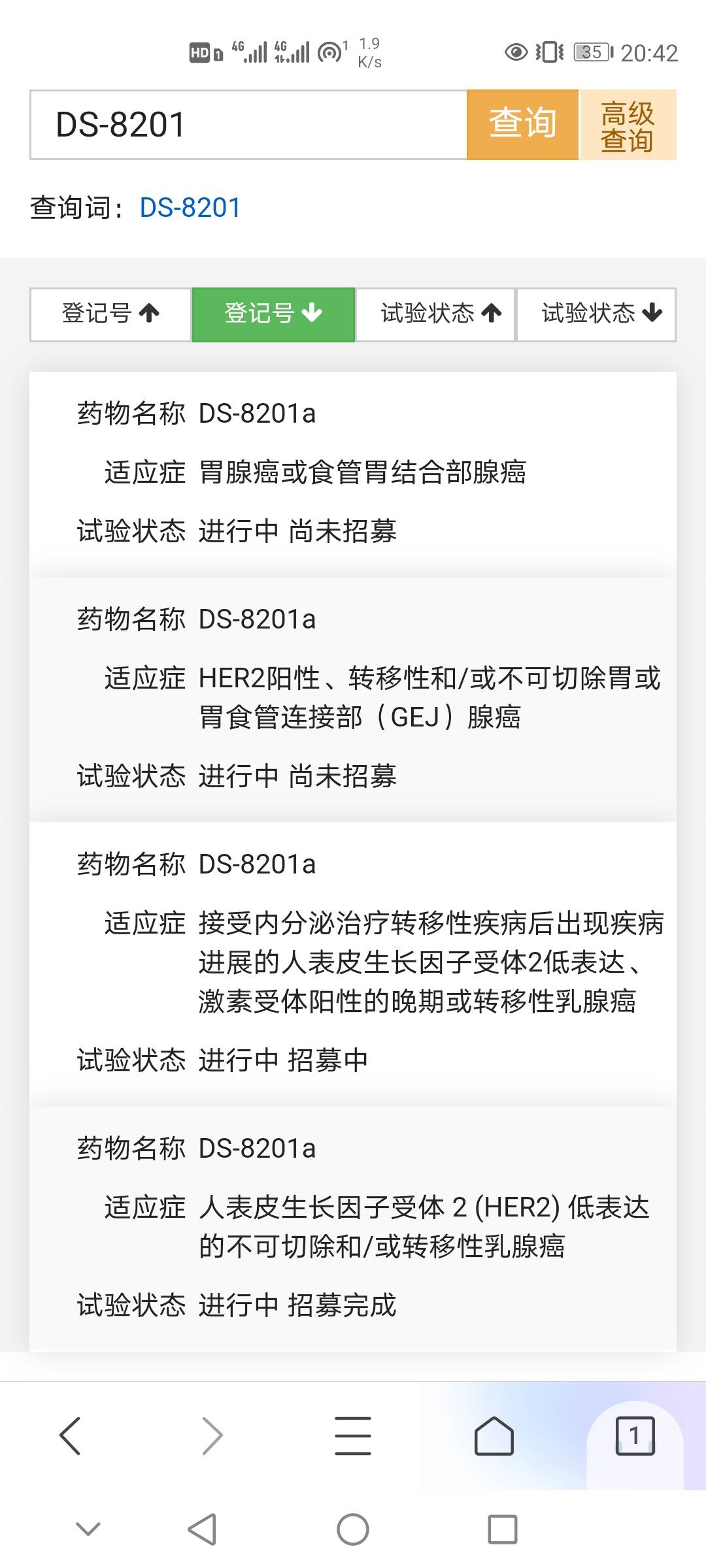Enable ascending sort by 试验状态

[434, 314]
